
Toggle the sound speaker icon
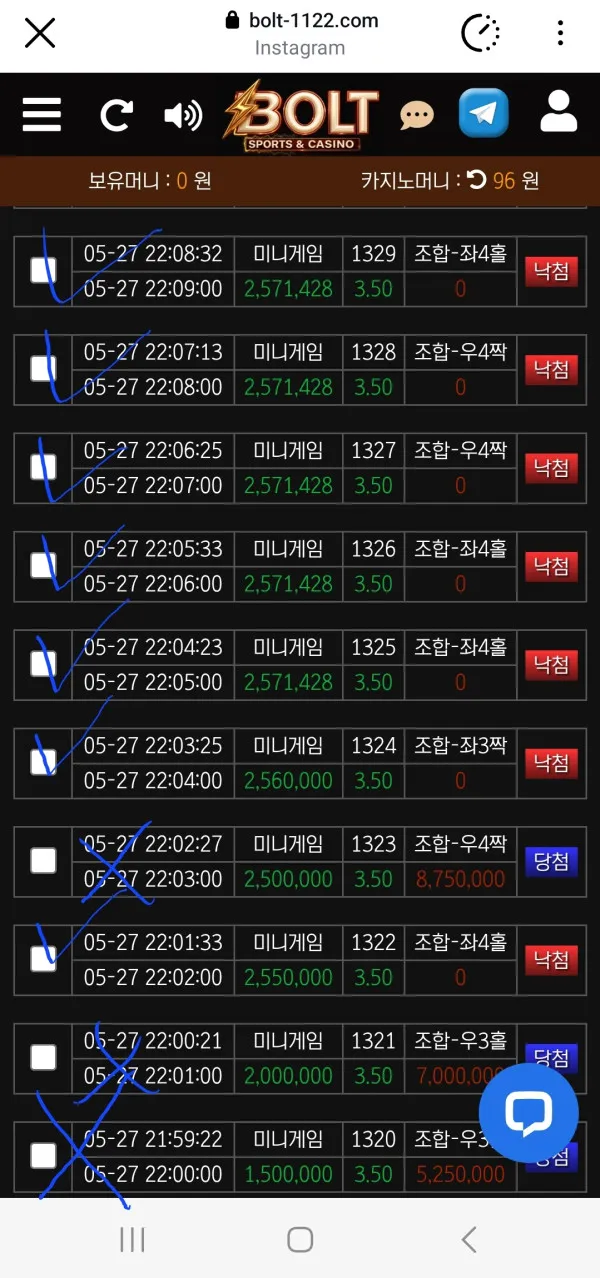[x=183, y=116]
